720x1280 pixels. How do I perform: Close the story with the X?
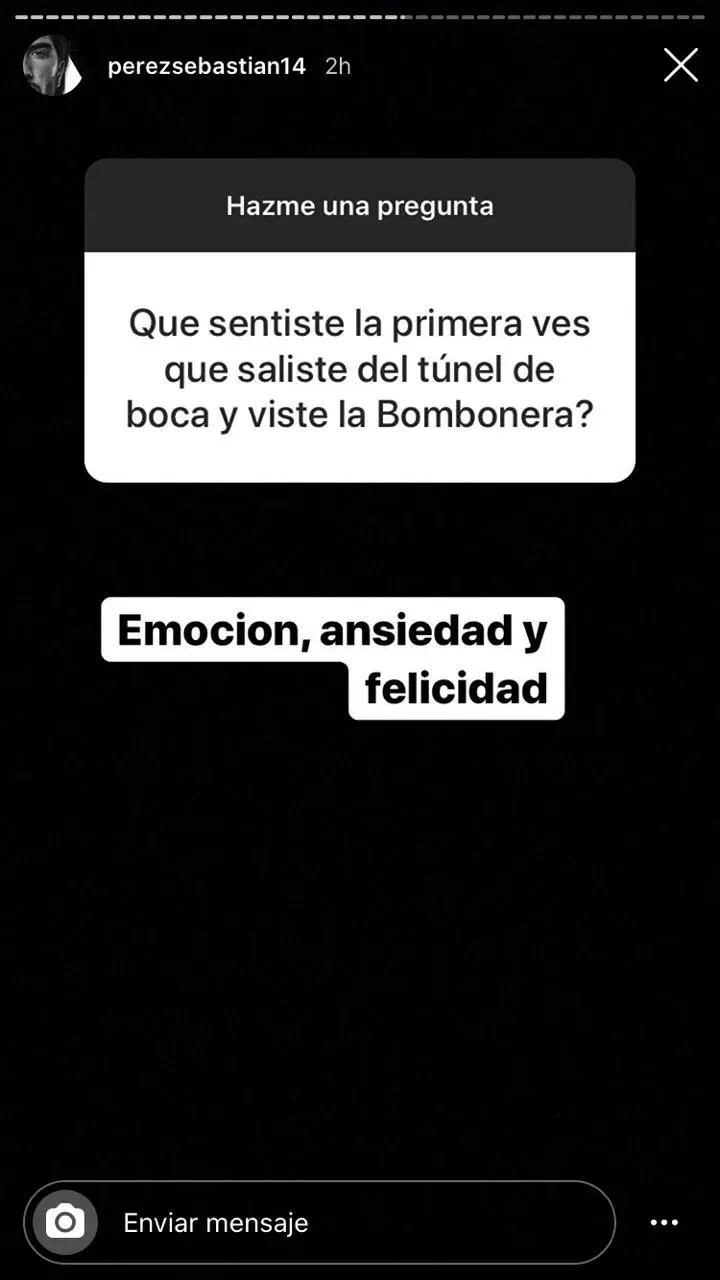click(681, 66)
